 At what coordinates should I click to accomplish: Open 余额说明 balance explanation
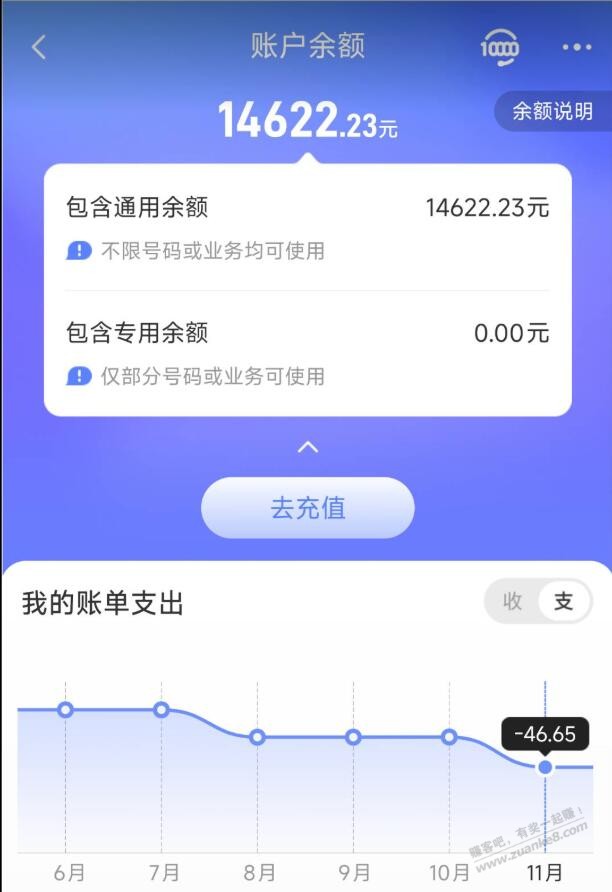click(552, 111)
